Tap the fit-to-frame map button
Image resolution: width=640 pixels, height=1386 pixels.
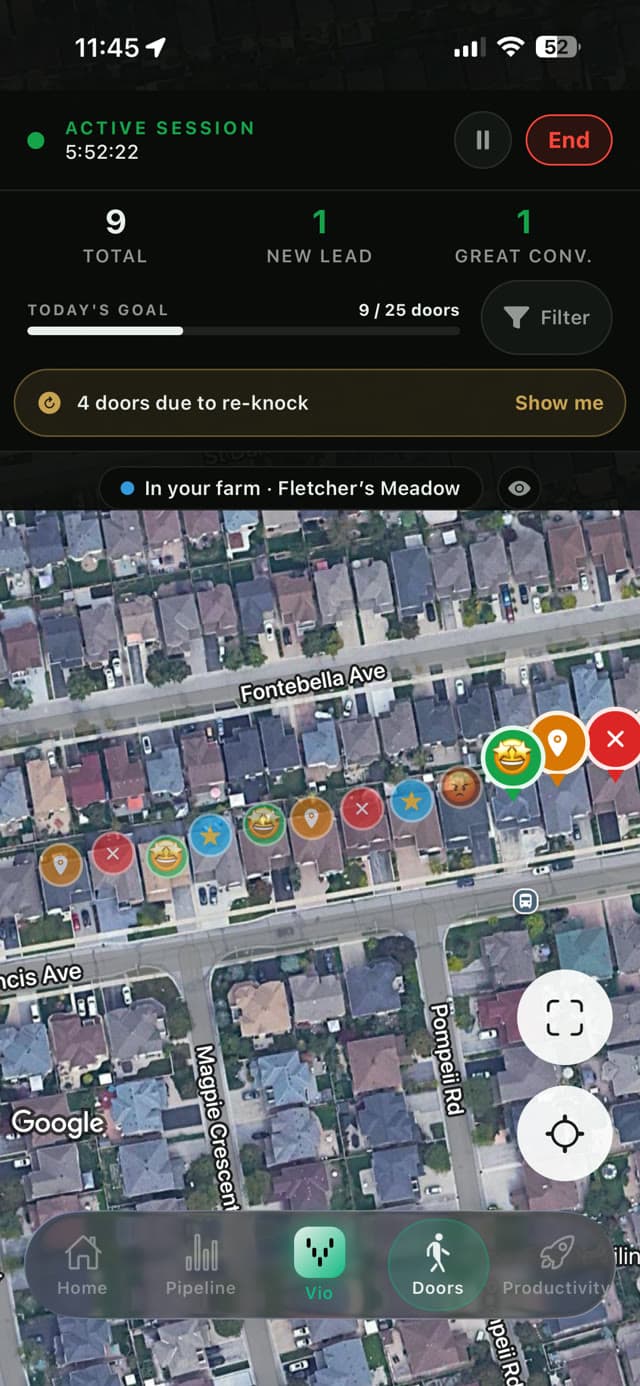[x=564, y=1017]
